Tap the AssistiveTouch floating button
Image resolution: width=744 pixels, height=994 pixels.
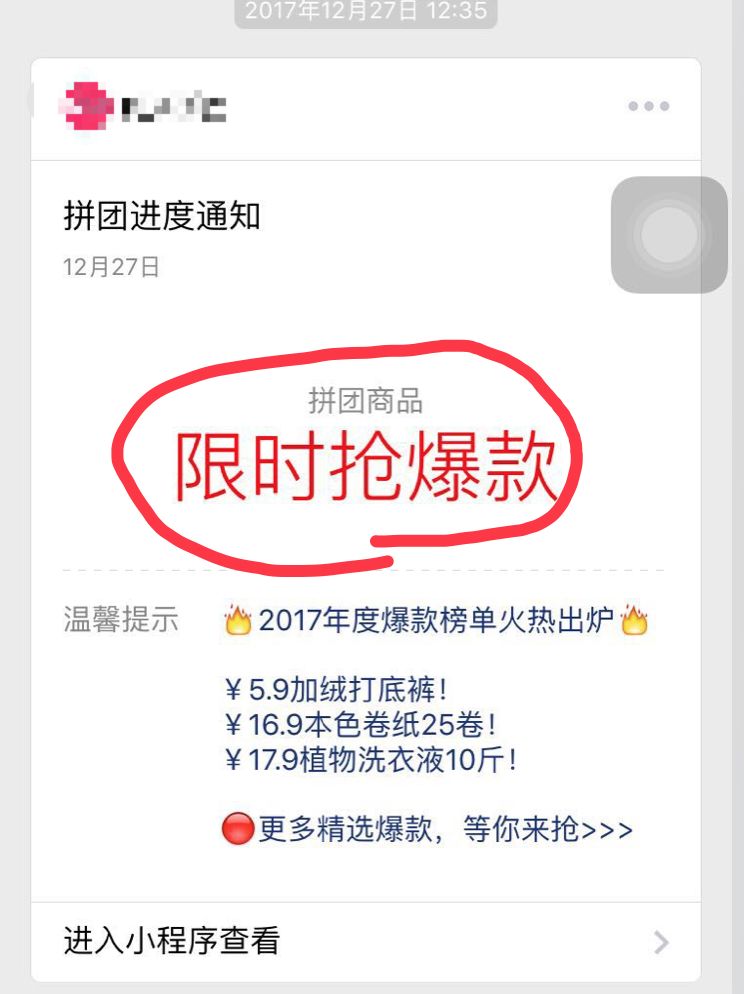point(668,235)
